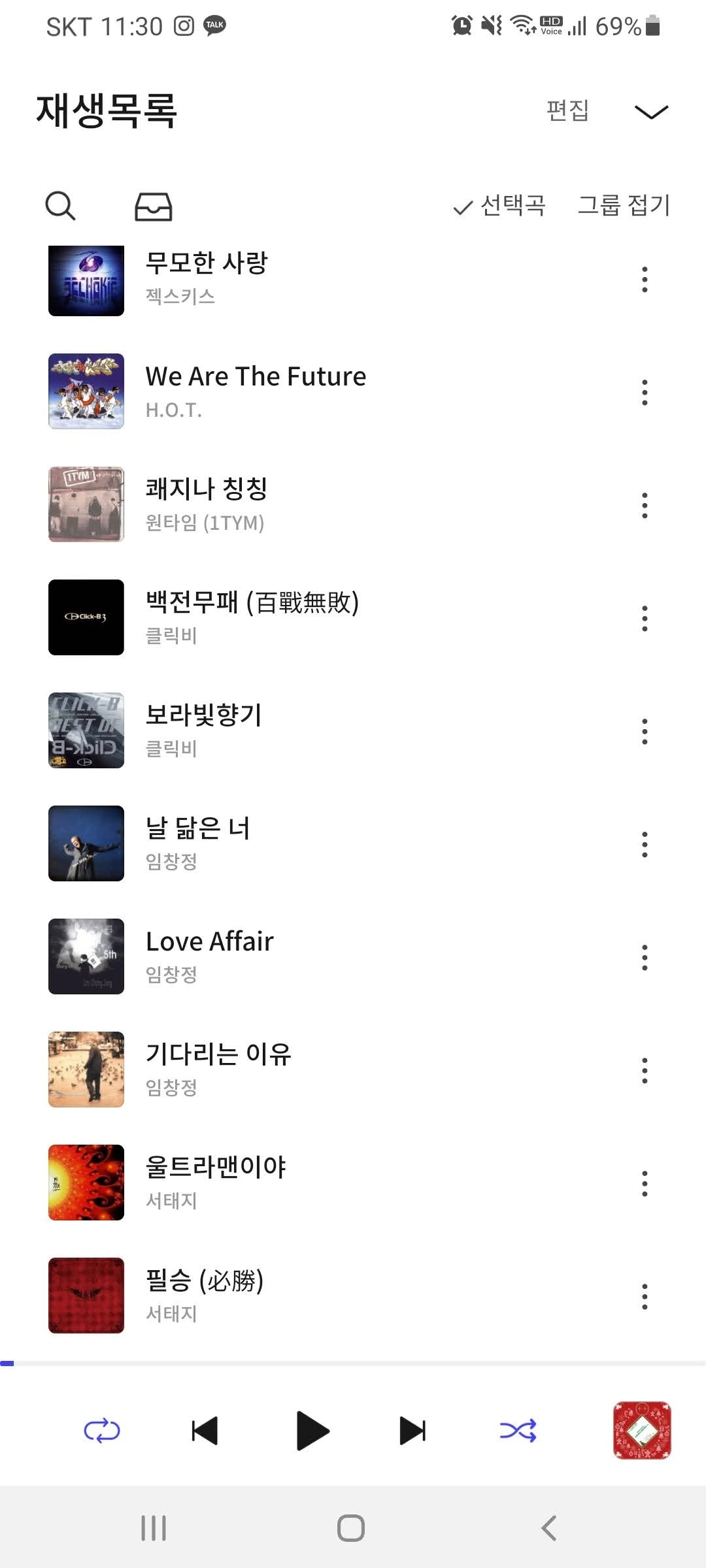Toggle shuffle mode

click(518, 1430)
